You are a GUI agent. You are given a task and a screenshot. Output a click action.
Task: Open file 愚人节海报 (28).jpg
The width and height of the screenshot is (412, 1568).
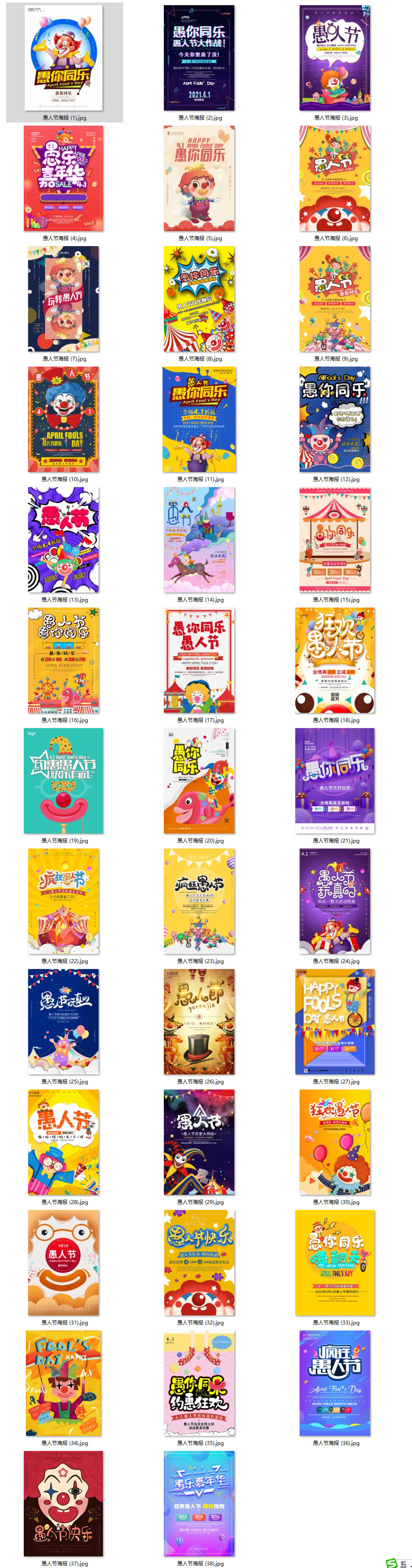pos(64,1143)
